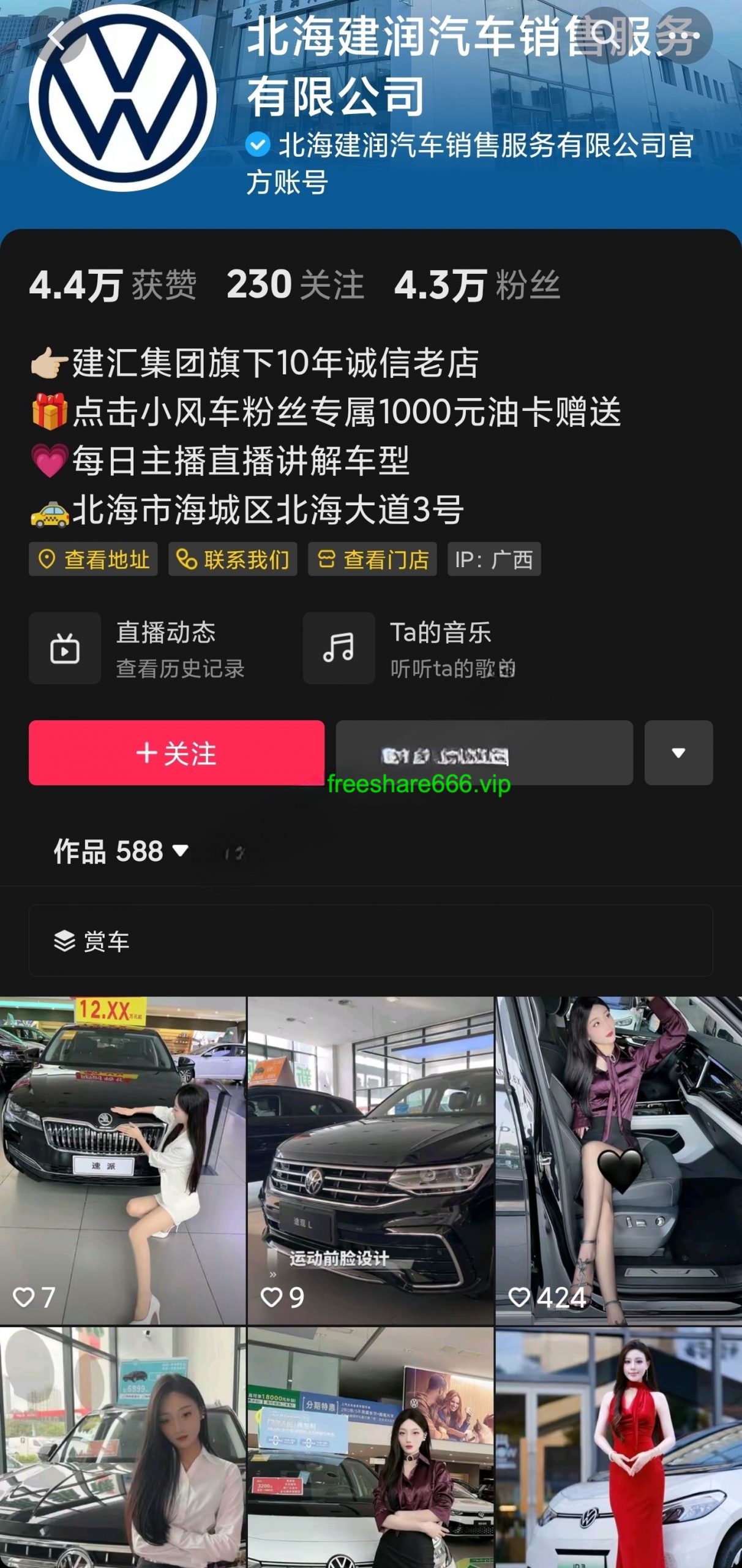Open 查看门店 store page
This screenshot has width=742, height=1568.
tap(372, 559)
